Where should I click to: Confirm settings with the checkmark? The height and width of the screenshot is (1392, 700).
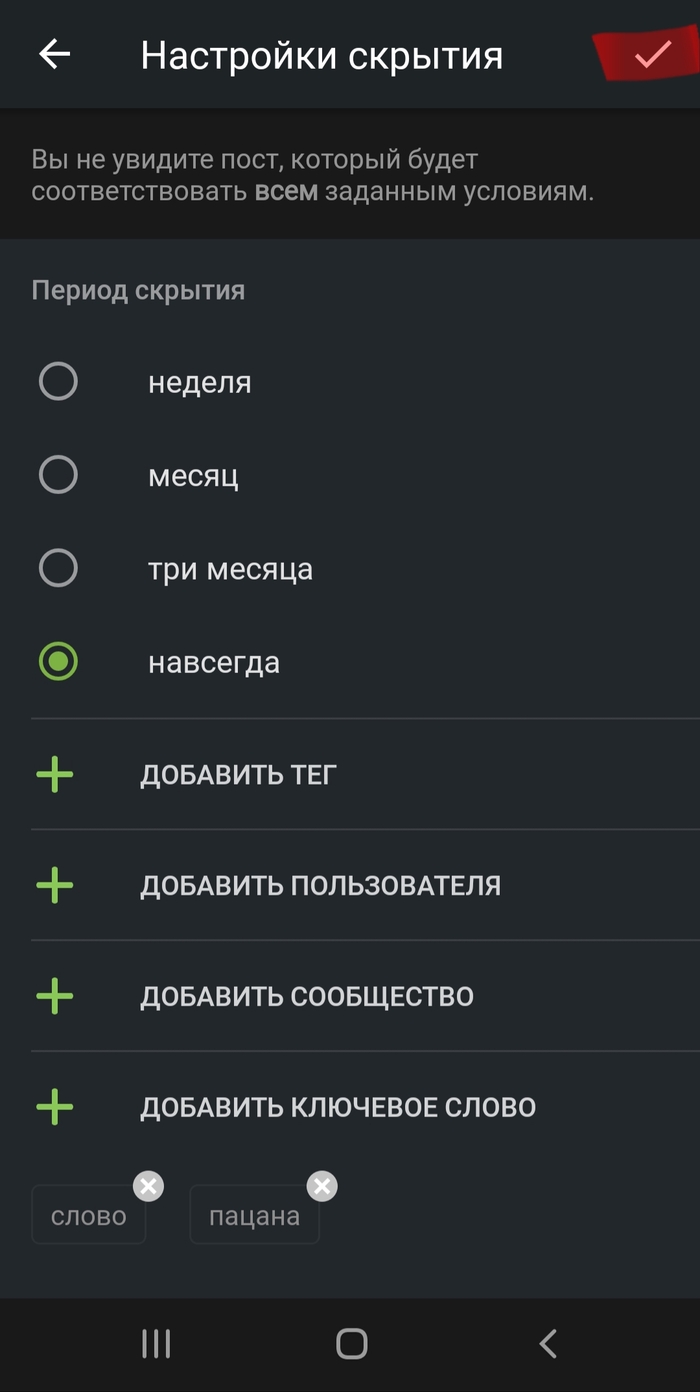pyautogui.click(x=651, y=55)
